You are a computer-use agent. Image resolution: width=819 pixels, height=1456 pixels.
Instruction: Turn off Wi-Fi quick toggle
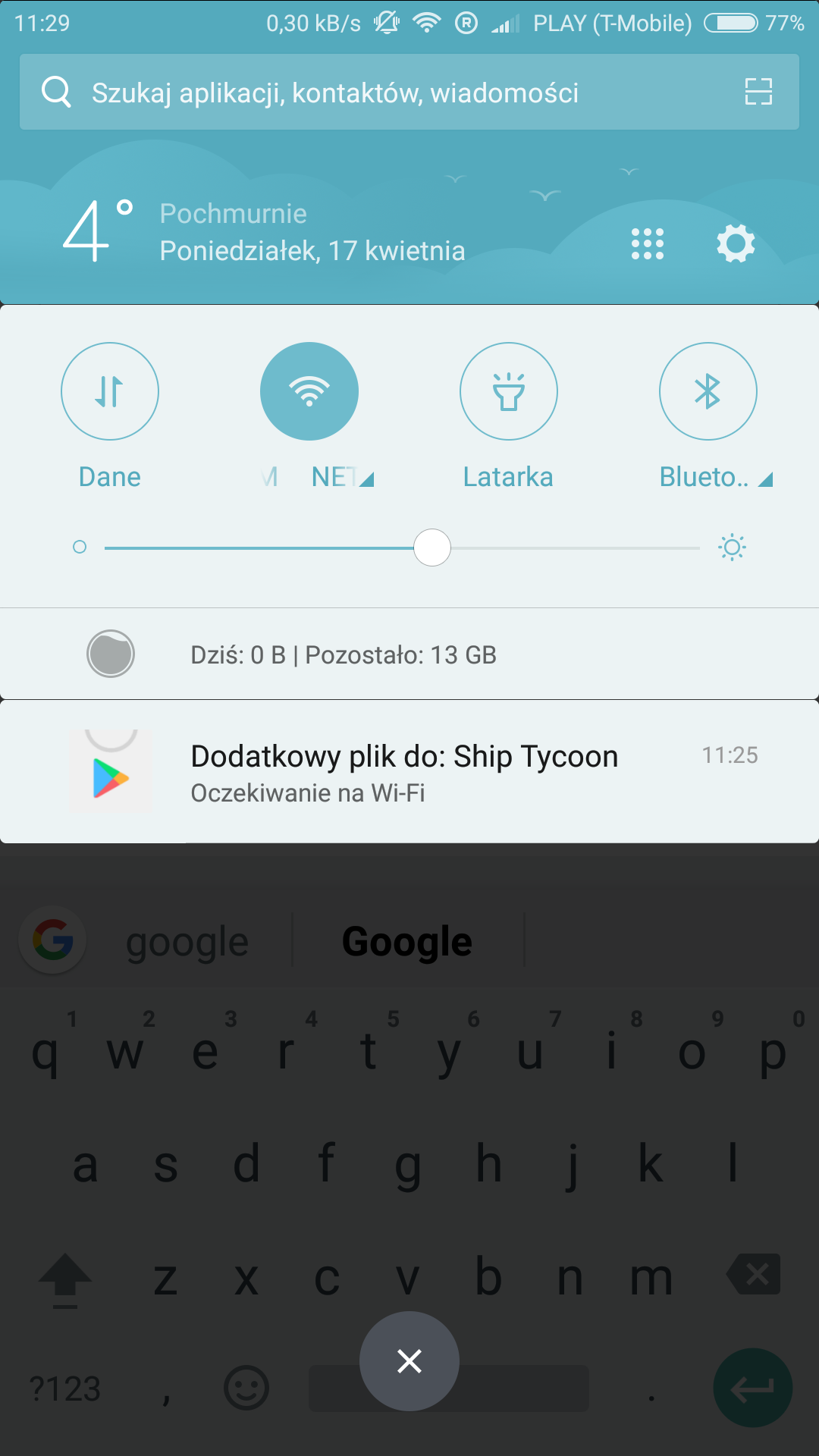coord(309,391)
